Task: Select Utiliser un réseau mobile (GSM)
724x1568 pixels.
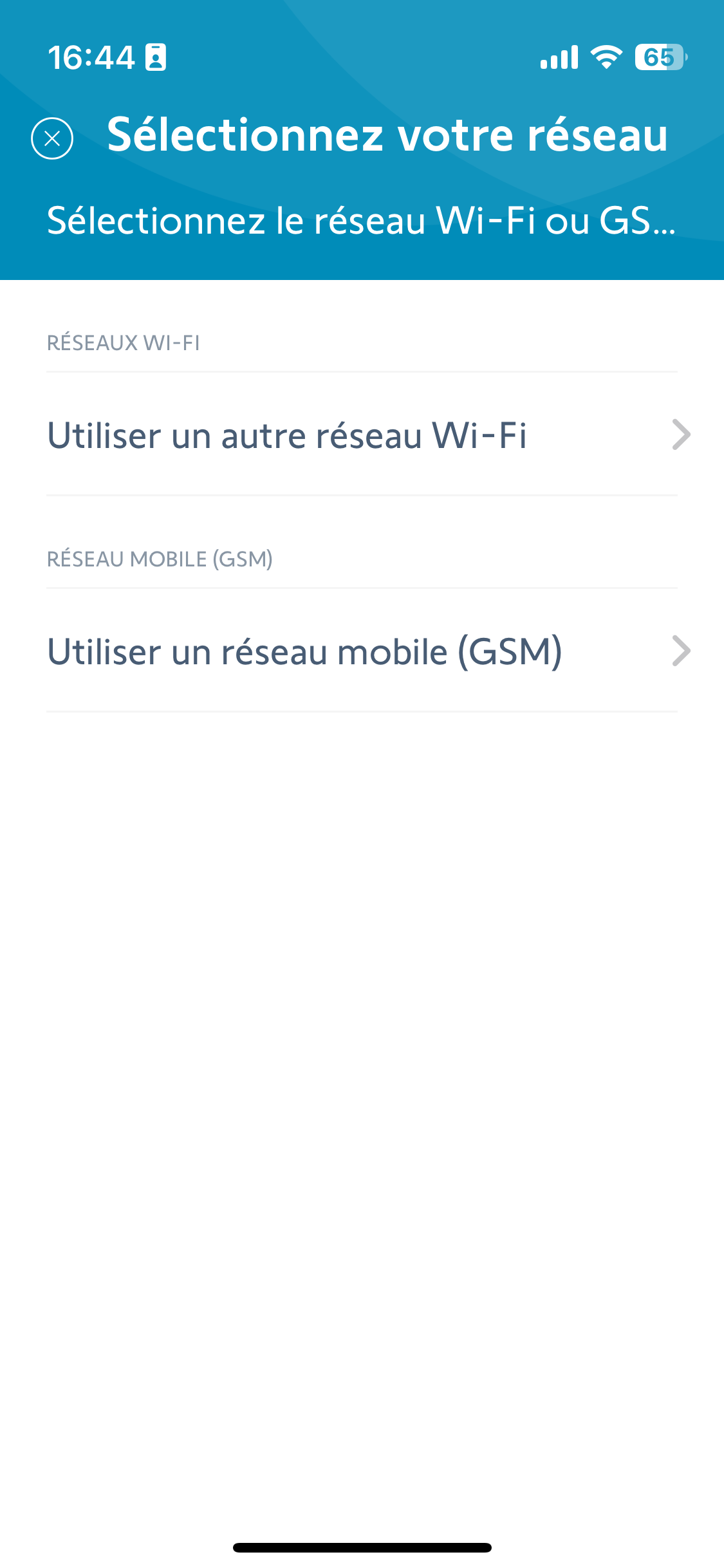Action: click(x=362, y=651)
